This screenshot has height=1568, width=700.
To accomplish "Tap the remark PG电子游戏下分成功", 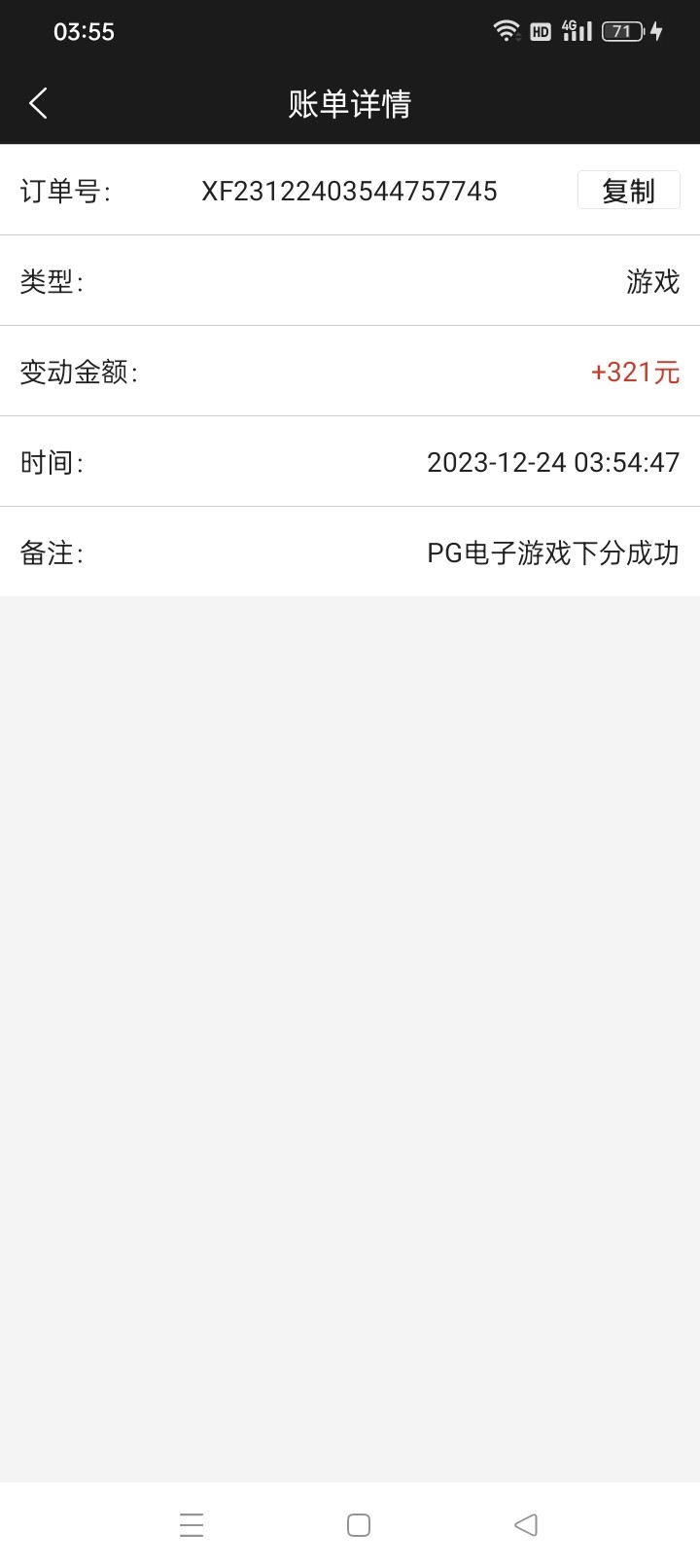I will [551, 553].
